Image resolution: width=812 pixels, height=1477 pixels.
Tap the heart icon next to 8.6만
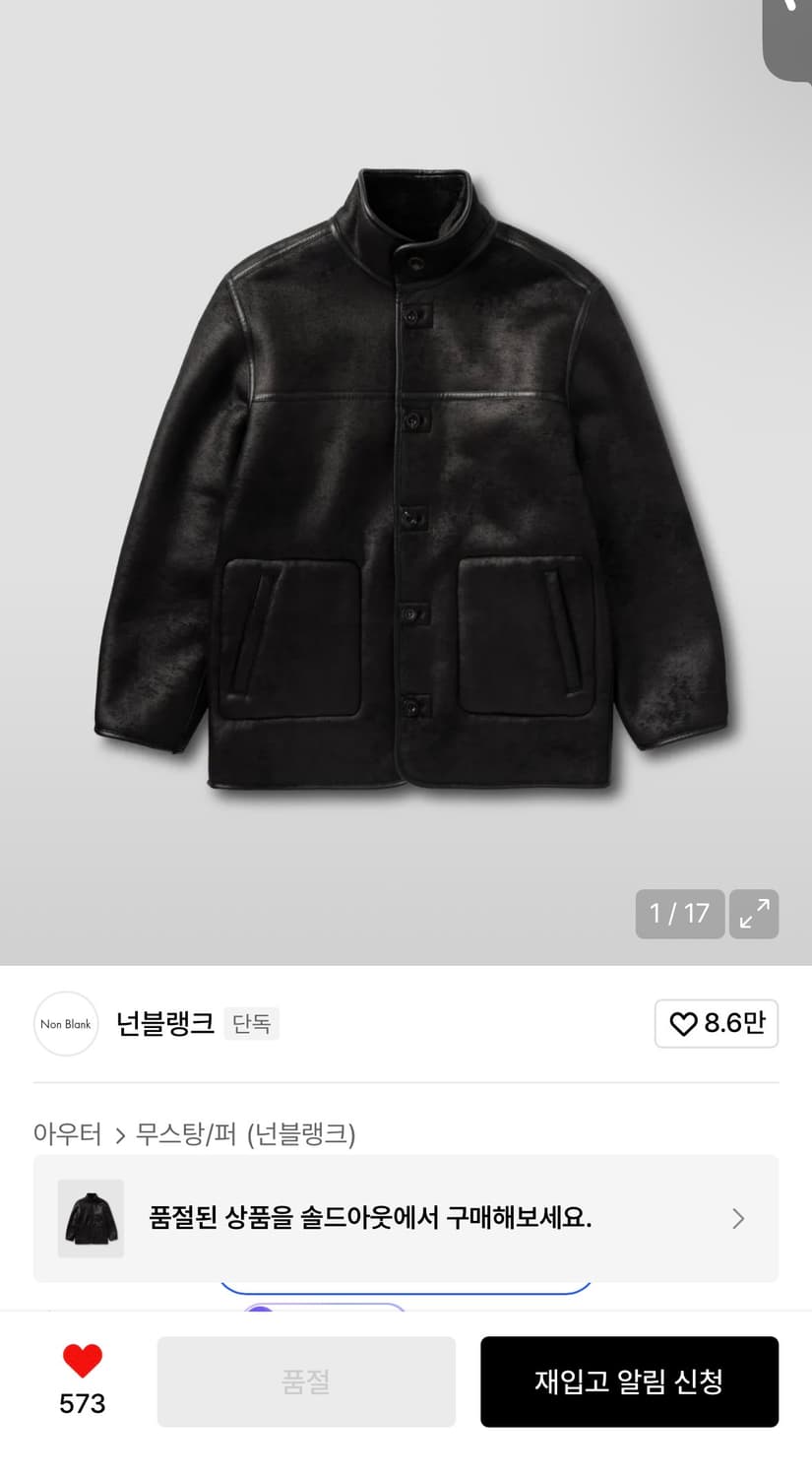coord(683,1024)
